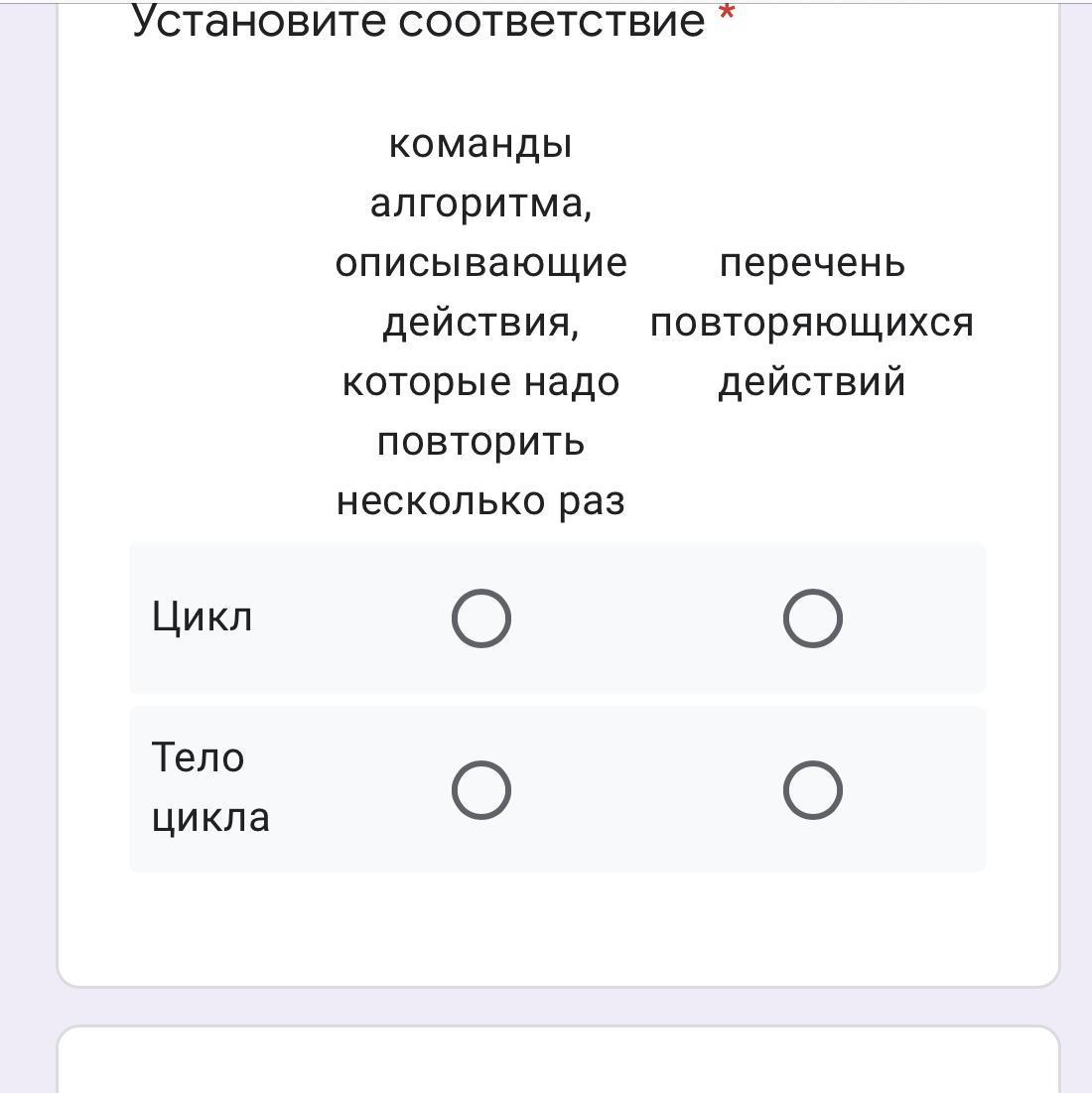Choose 'команды алгоритма' option for Тело цикла
Image resolution: width=1092 pixels, height=1093 pixels.
(x=481, y=790)
